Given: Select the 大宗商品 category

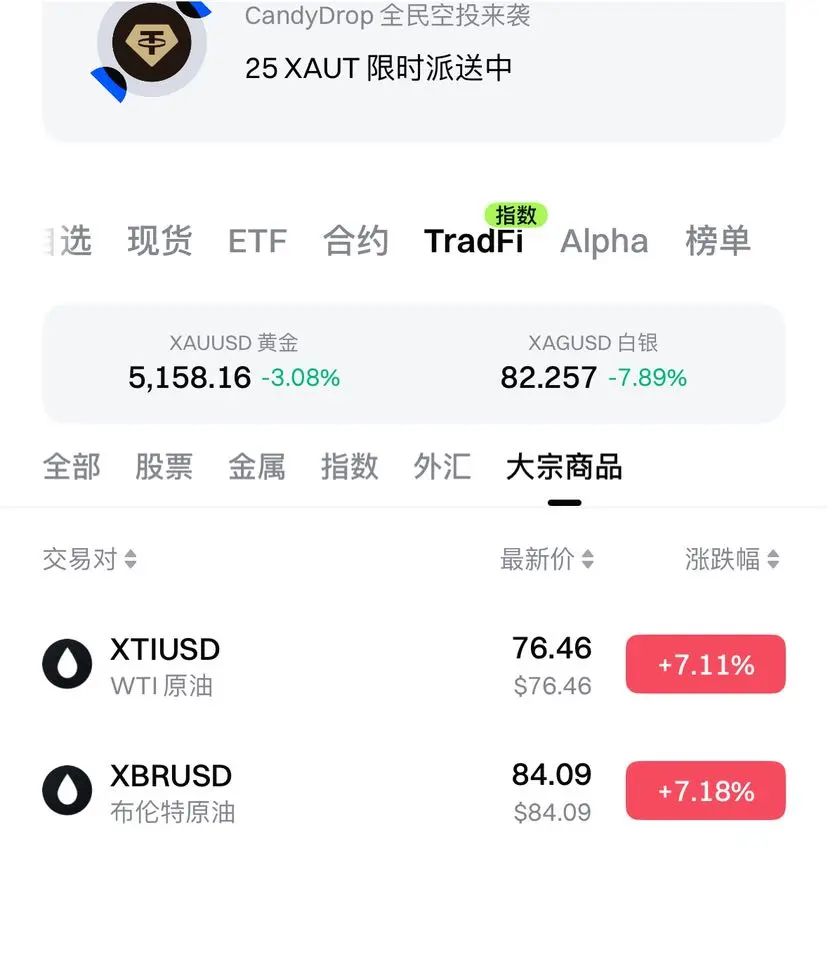Looking at the screenshot, I should point(564,467).
